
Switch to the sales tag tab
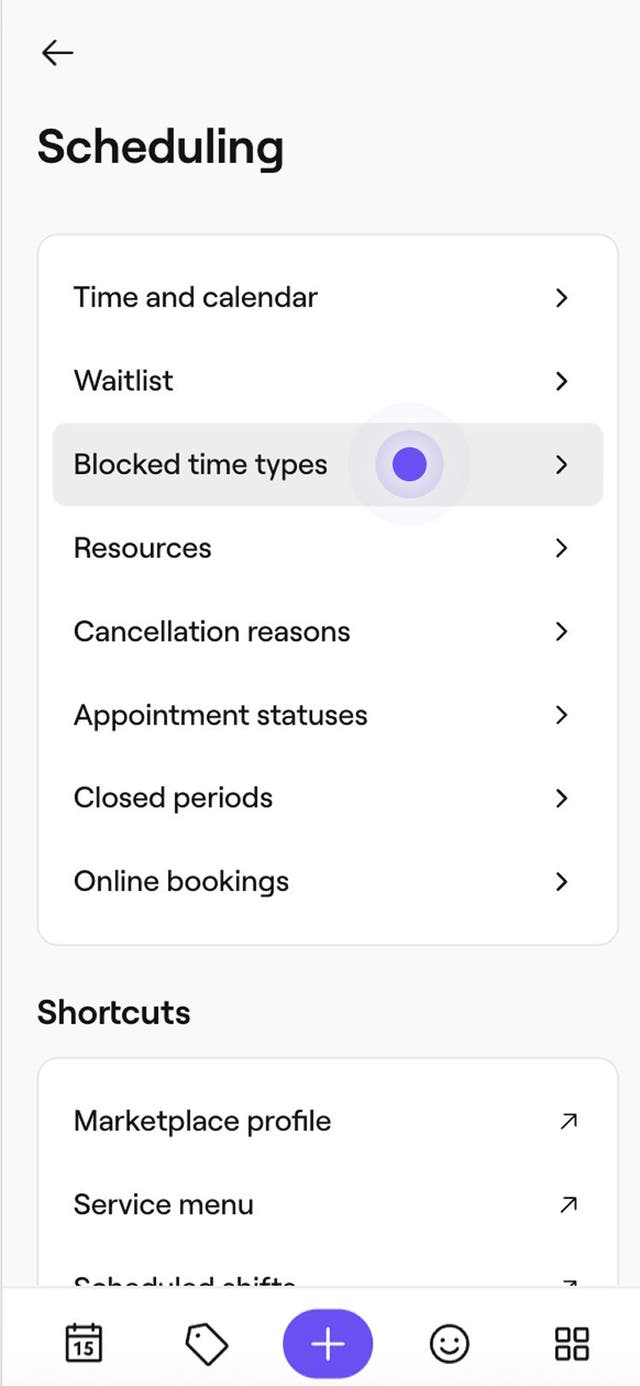pyautogui.click(x=207, y=1344)
